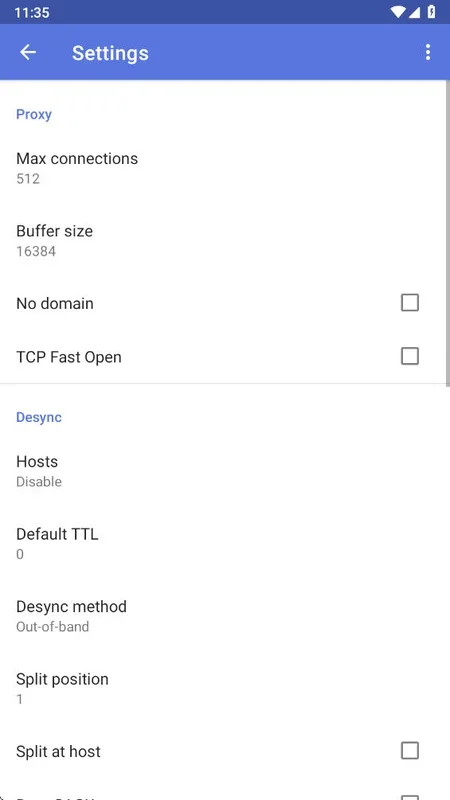Check the TCP Fast Open box

410,356
